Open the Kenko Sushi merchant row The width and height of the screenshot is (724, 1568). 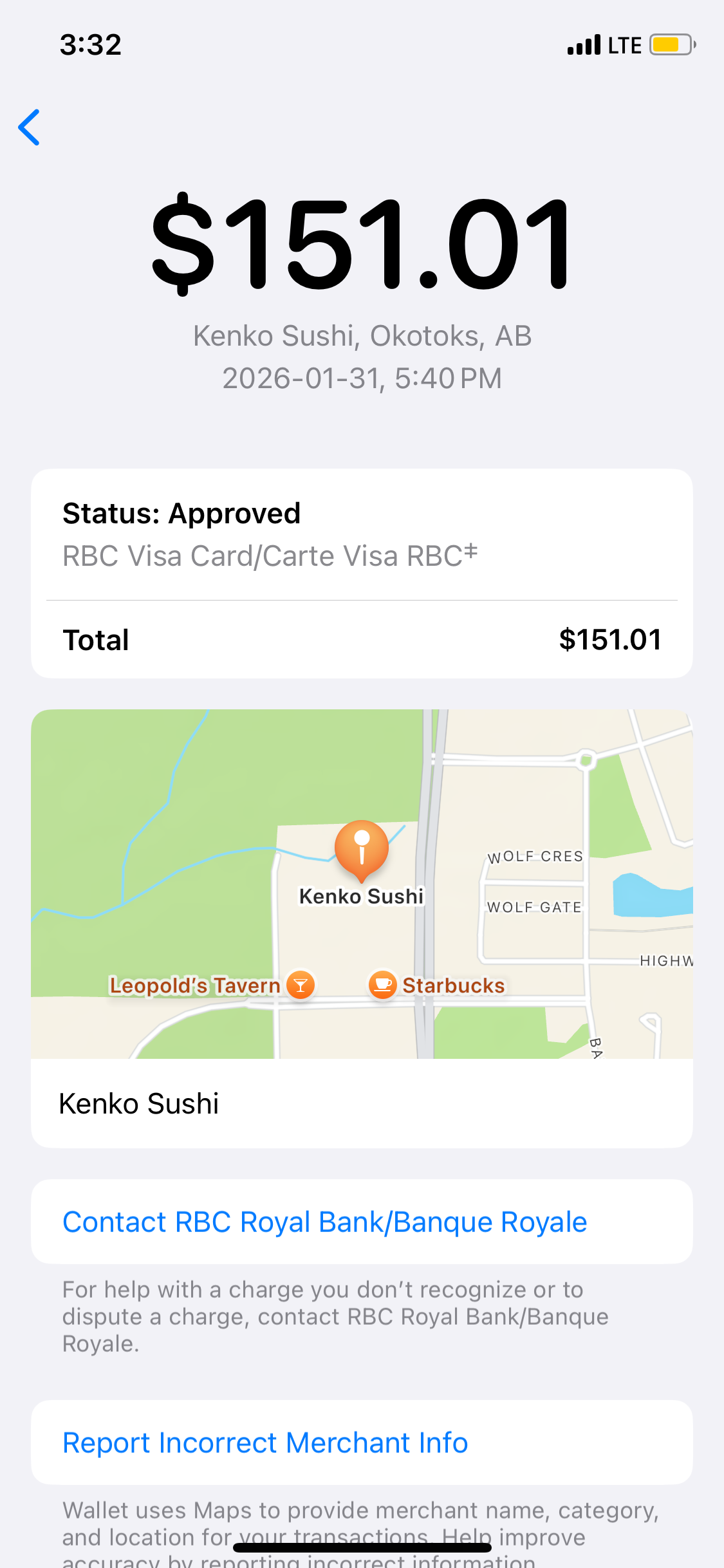[x=362, y=1103]
